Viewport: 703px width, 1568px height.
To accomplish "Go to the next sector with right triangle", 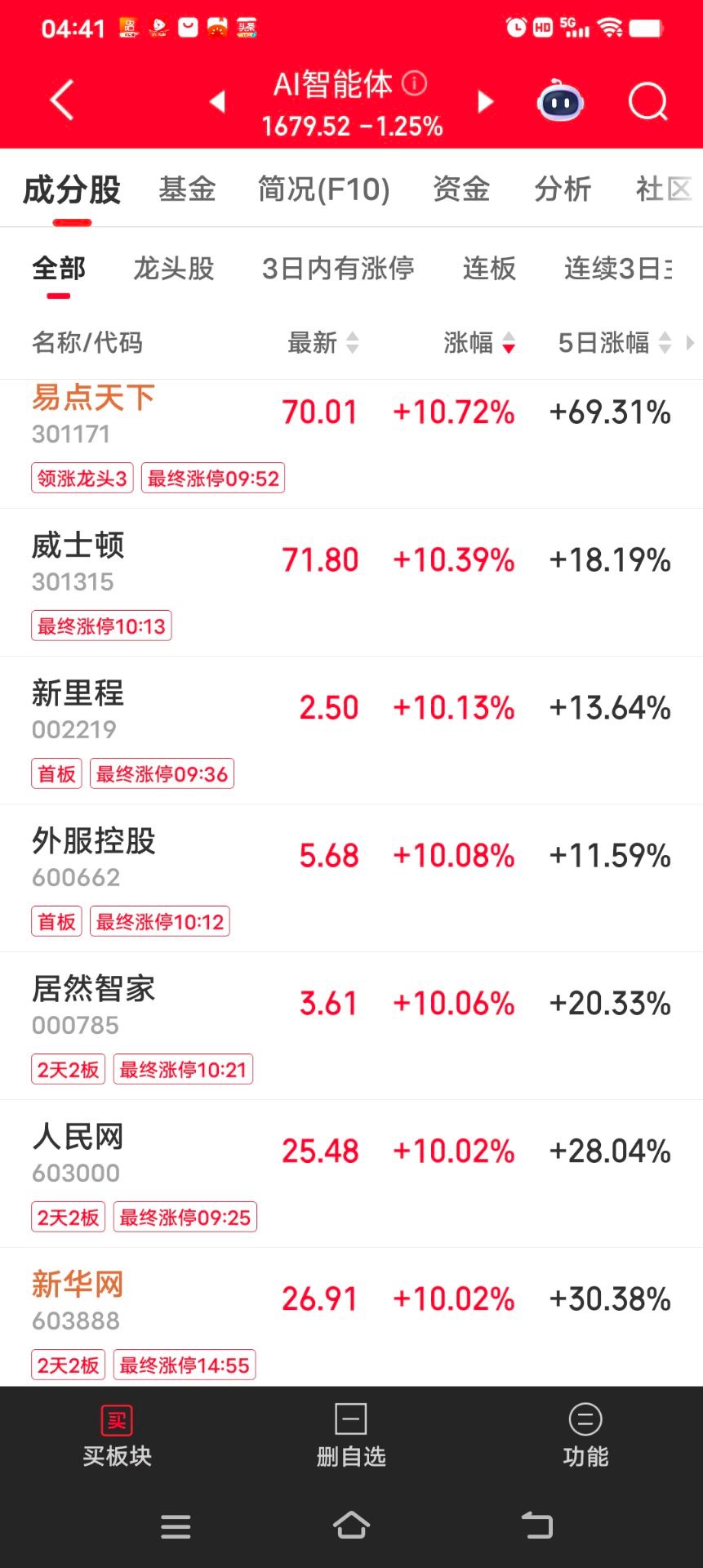I will [x=486, y=101].
